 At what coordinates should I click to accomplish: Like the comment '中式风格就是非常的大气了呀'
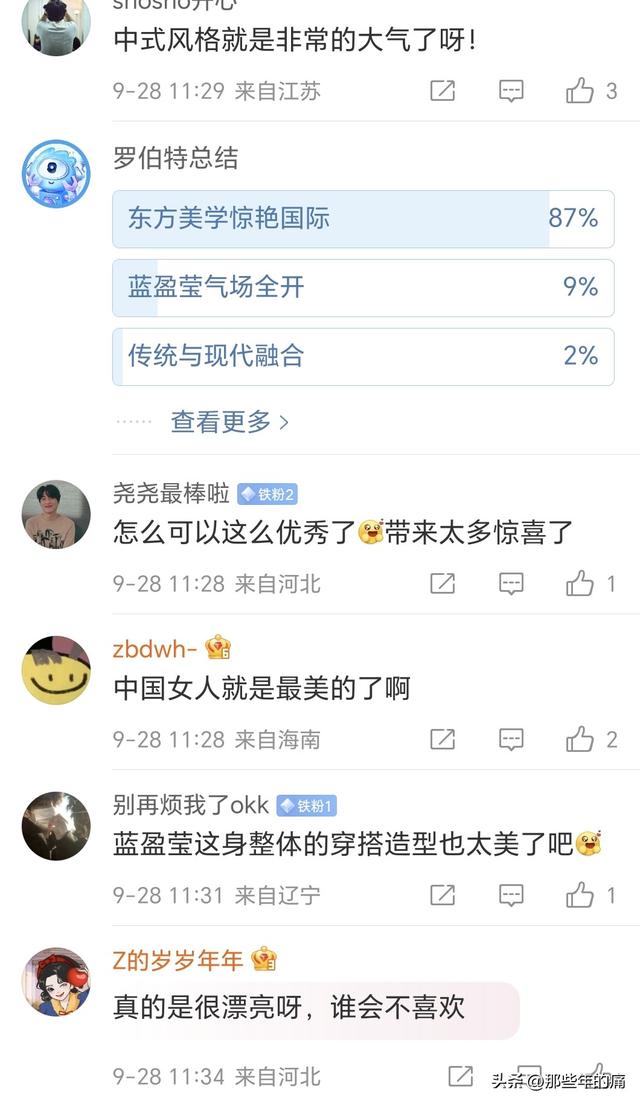coord(580,91)
